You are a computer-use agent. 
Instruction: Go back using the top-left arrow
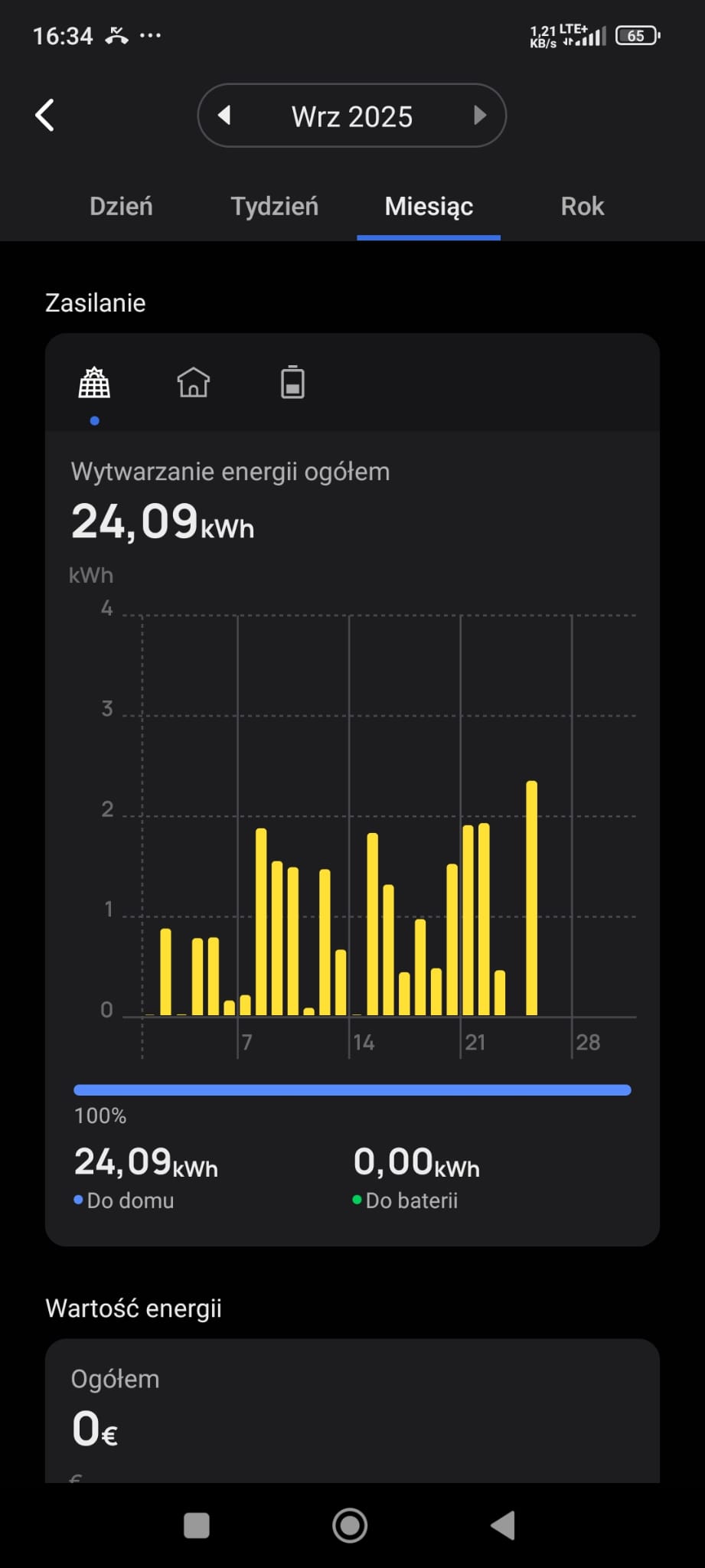(x=45, y=116)
